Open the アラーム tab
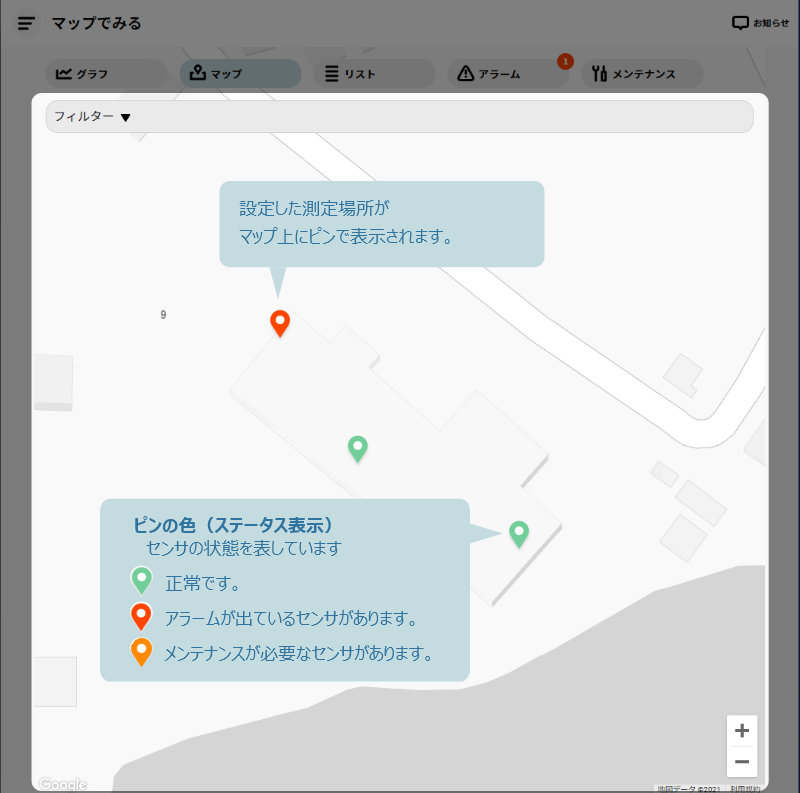Viewport: 800px width, 793px height. 508,74
